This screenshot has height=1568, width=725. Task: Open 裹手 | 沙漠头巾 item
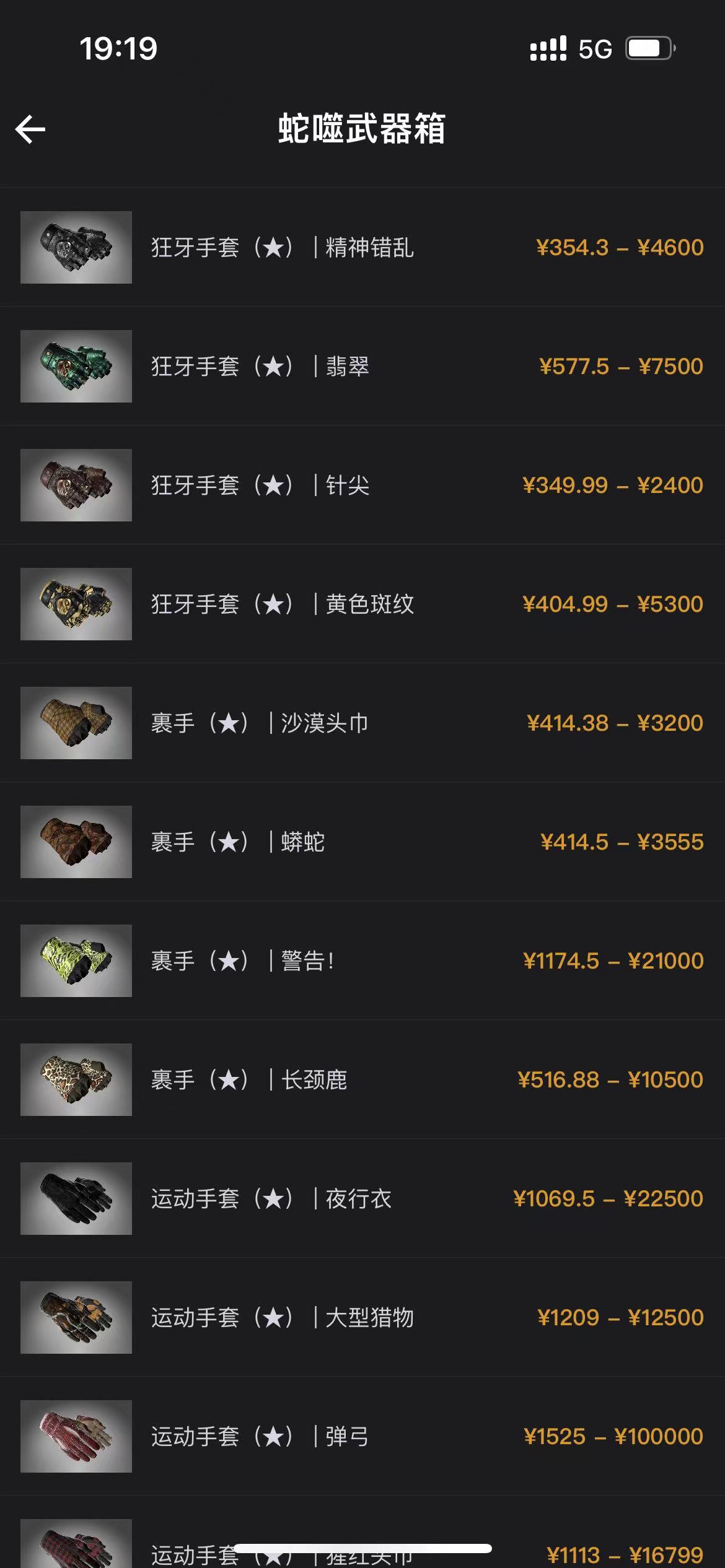(x=362, y=723)
